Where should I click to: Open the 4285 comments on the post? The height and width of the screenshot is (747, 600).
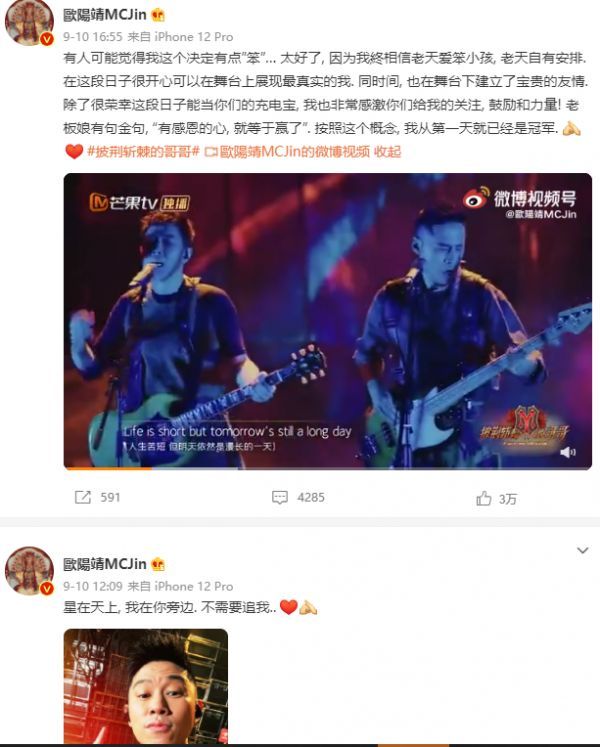pos(299,498)
